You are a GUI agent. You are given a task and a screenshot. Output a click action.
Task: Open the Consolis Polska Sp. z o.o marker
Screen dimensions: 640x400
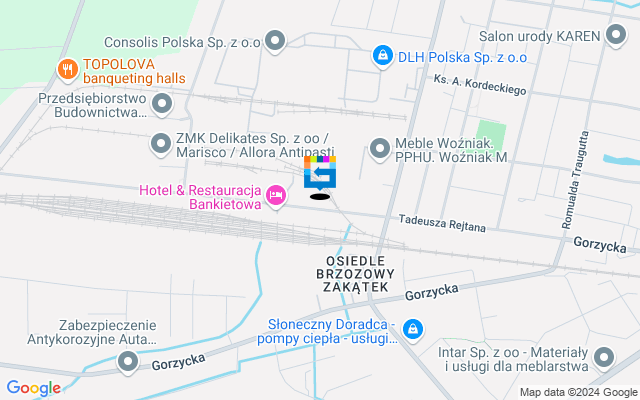coord(277,42)
